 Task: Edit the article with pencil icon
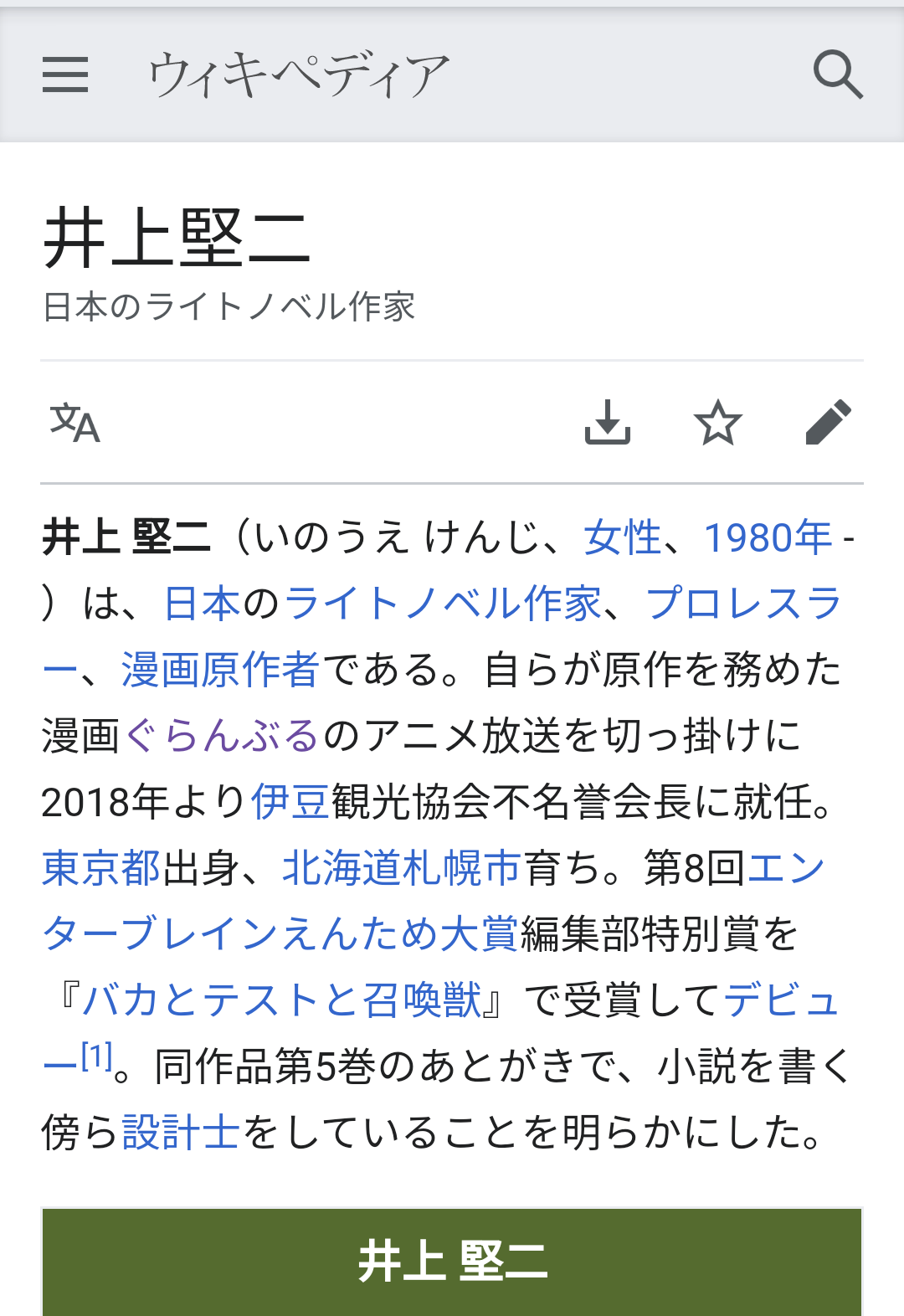tap(828, 422)
